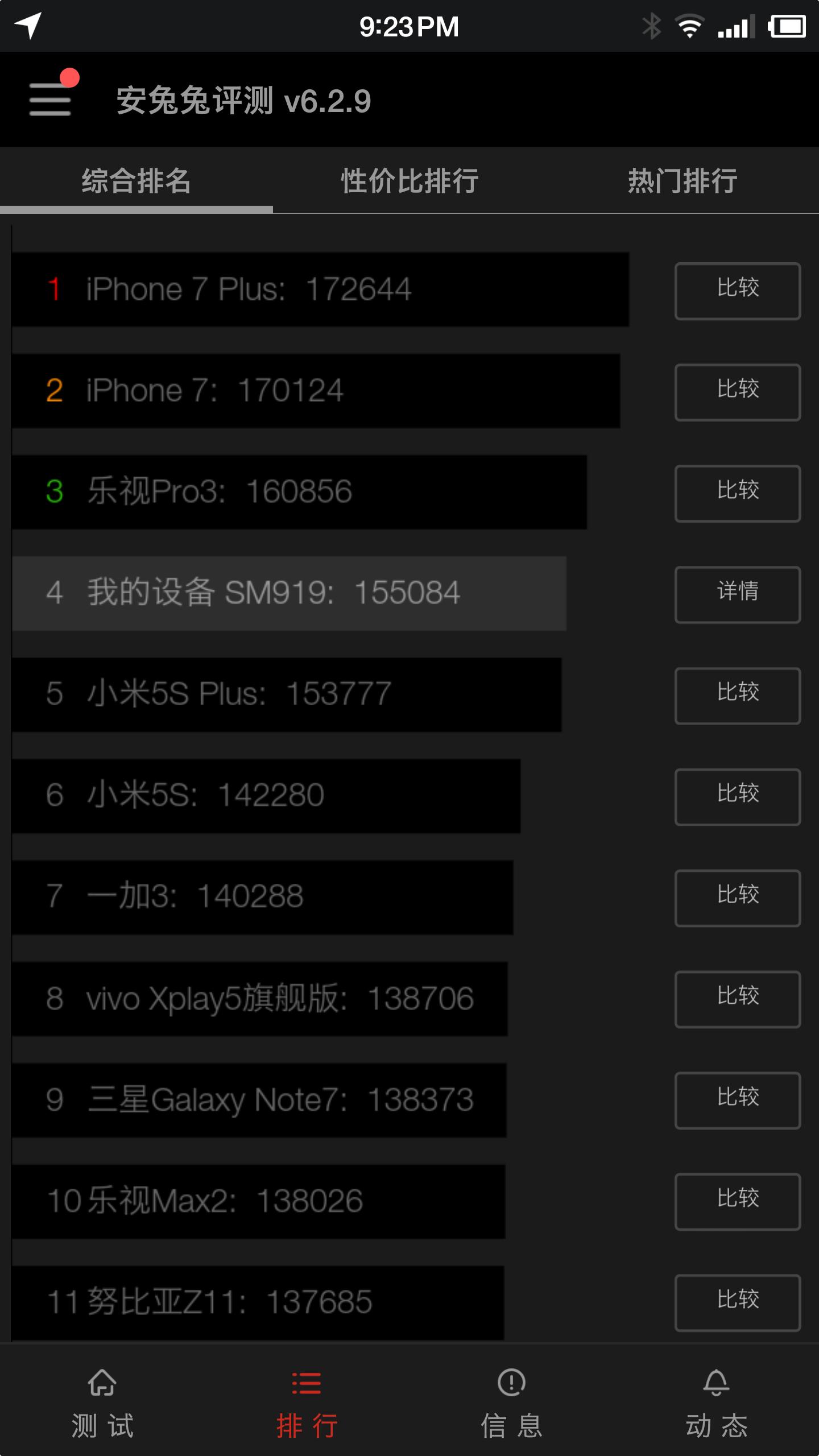
Task: Switch to the 性价比排行 tab
Action: (x=408, y=180)
